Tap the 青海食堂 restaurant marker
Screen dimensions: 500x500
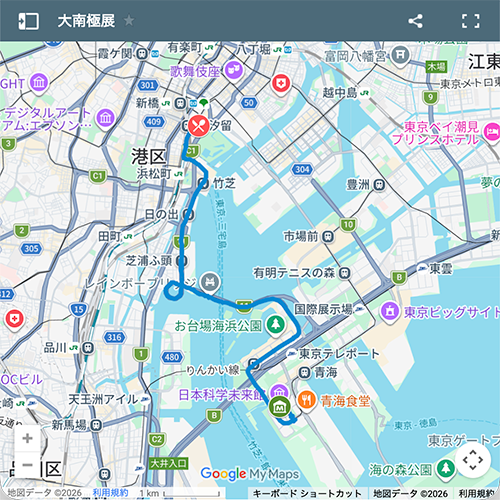[x=306, y=401]
